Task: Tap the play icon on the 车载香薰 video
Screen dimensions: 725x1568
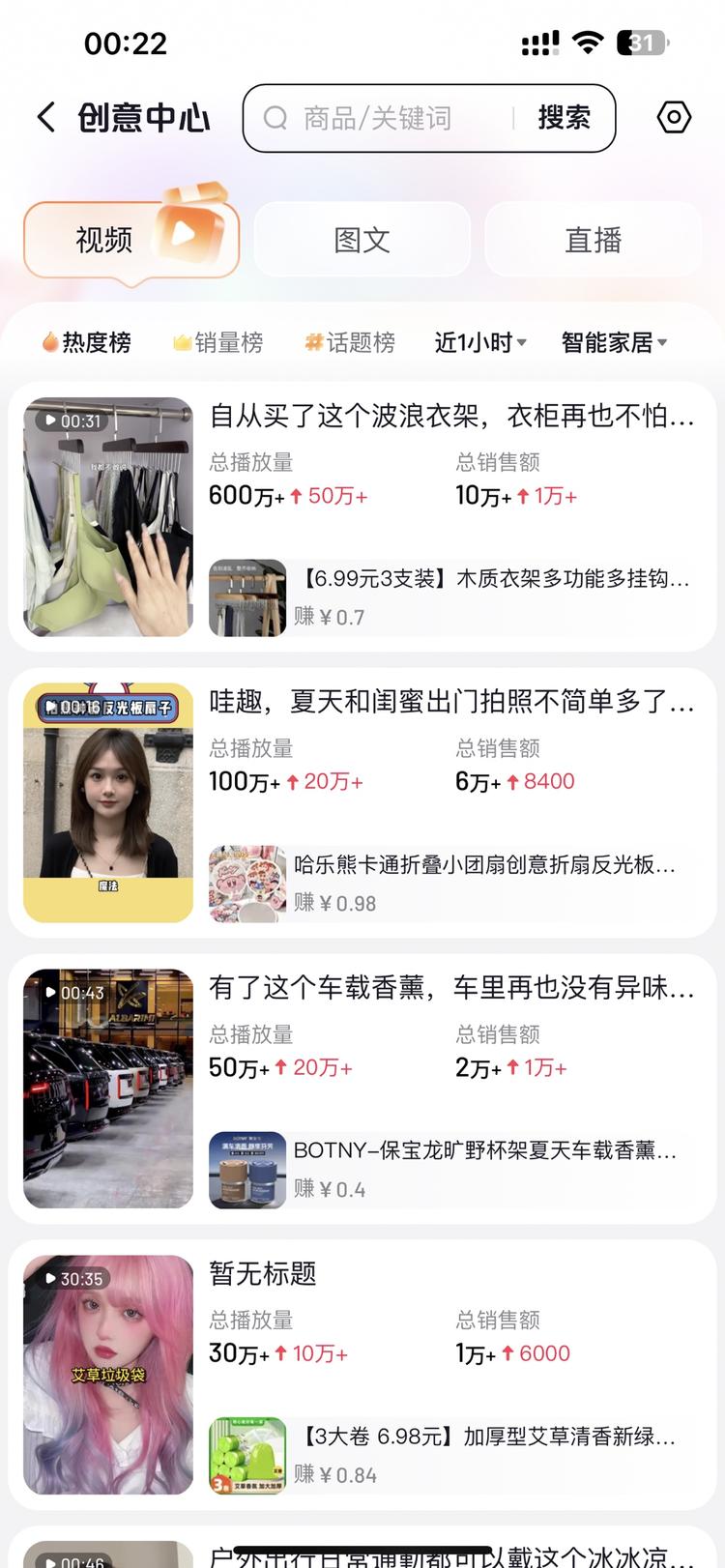Action: [49, 990]
